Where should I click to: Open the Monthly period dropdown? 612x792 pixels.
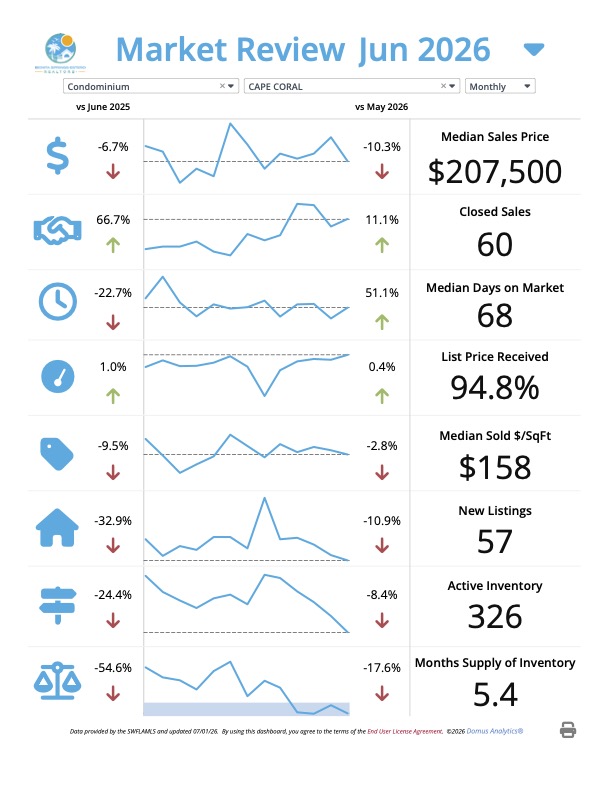coord(500,86)
